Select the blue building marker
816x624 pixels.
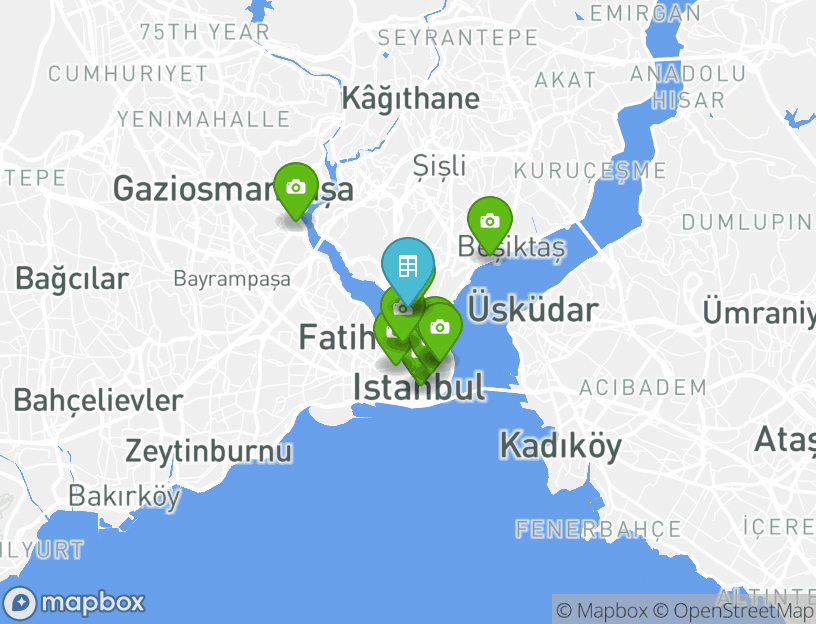407,266
